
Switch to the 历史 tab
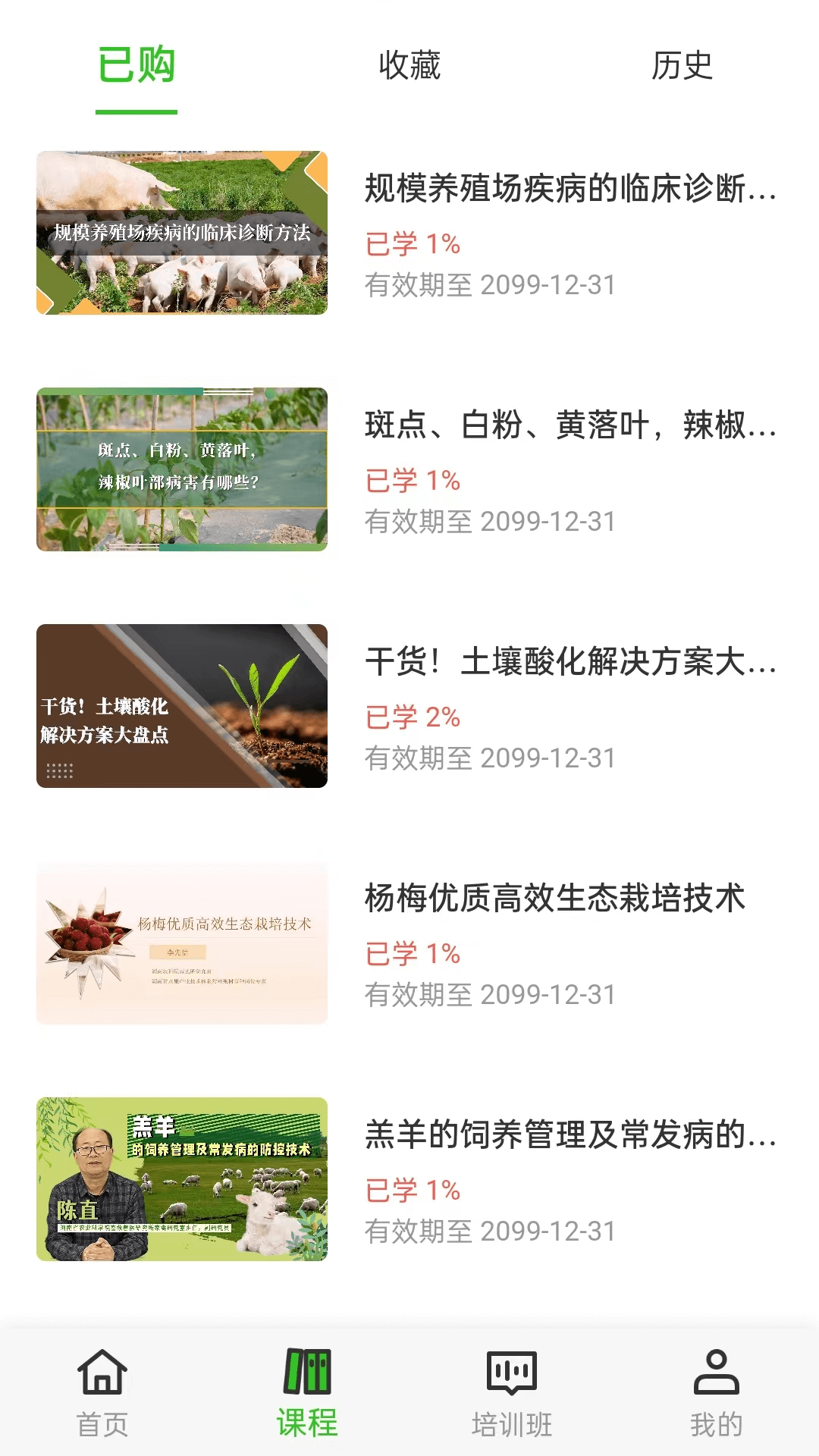[x=682, y=66]
